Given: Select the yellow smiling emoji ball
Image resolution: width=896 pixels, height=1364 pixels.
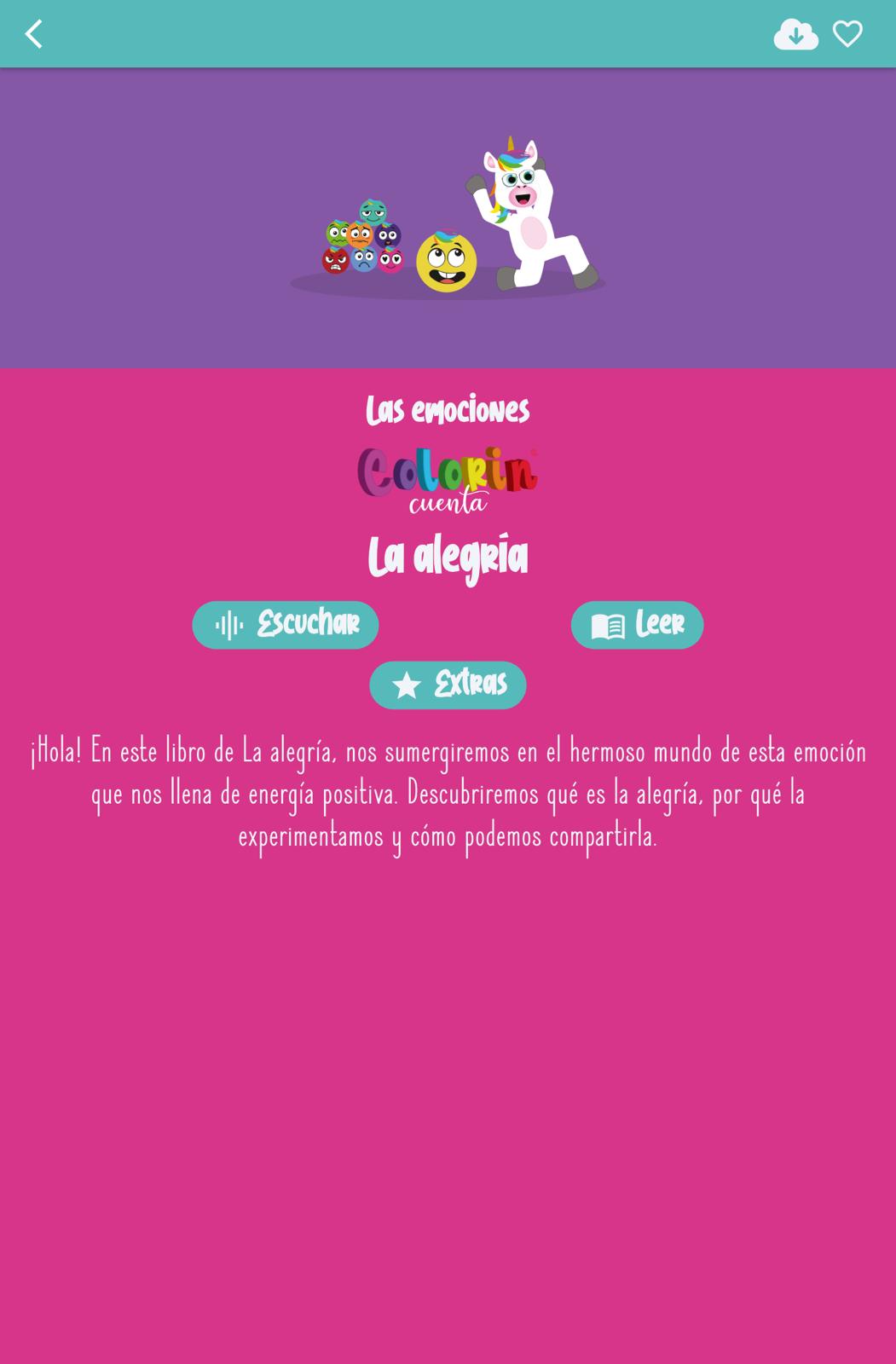Looking at the screenshot, I should point(447,260).
